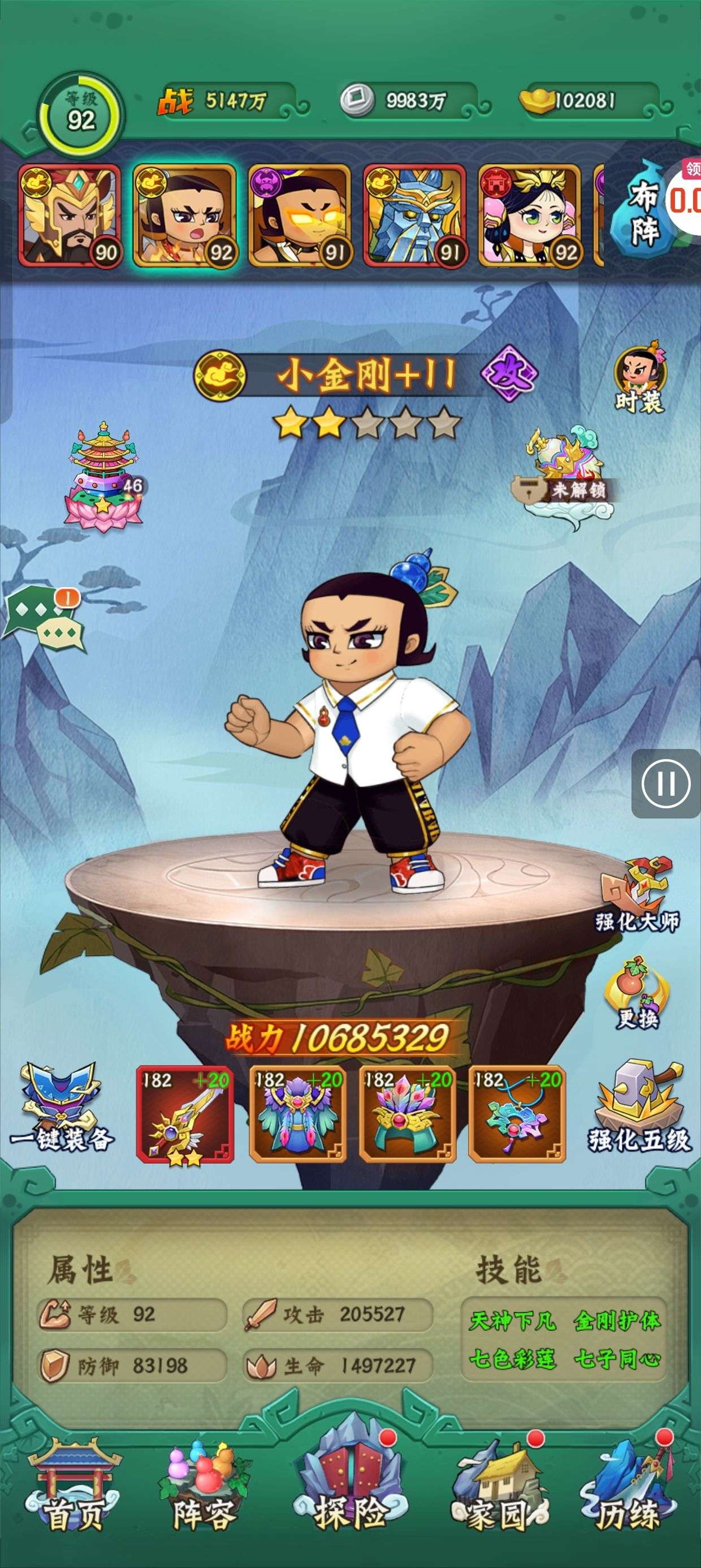Open 强化大师 menu
701x1568 pixels.
(x=637, y=895)
